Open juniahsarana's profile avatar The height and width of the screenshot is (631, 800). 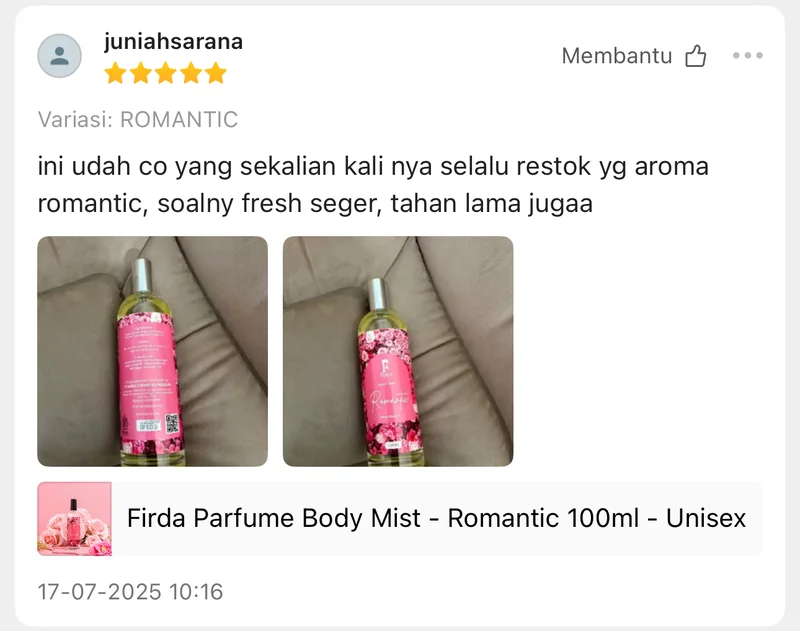tap(59, 56)
